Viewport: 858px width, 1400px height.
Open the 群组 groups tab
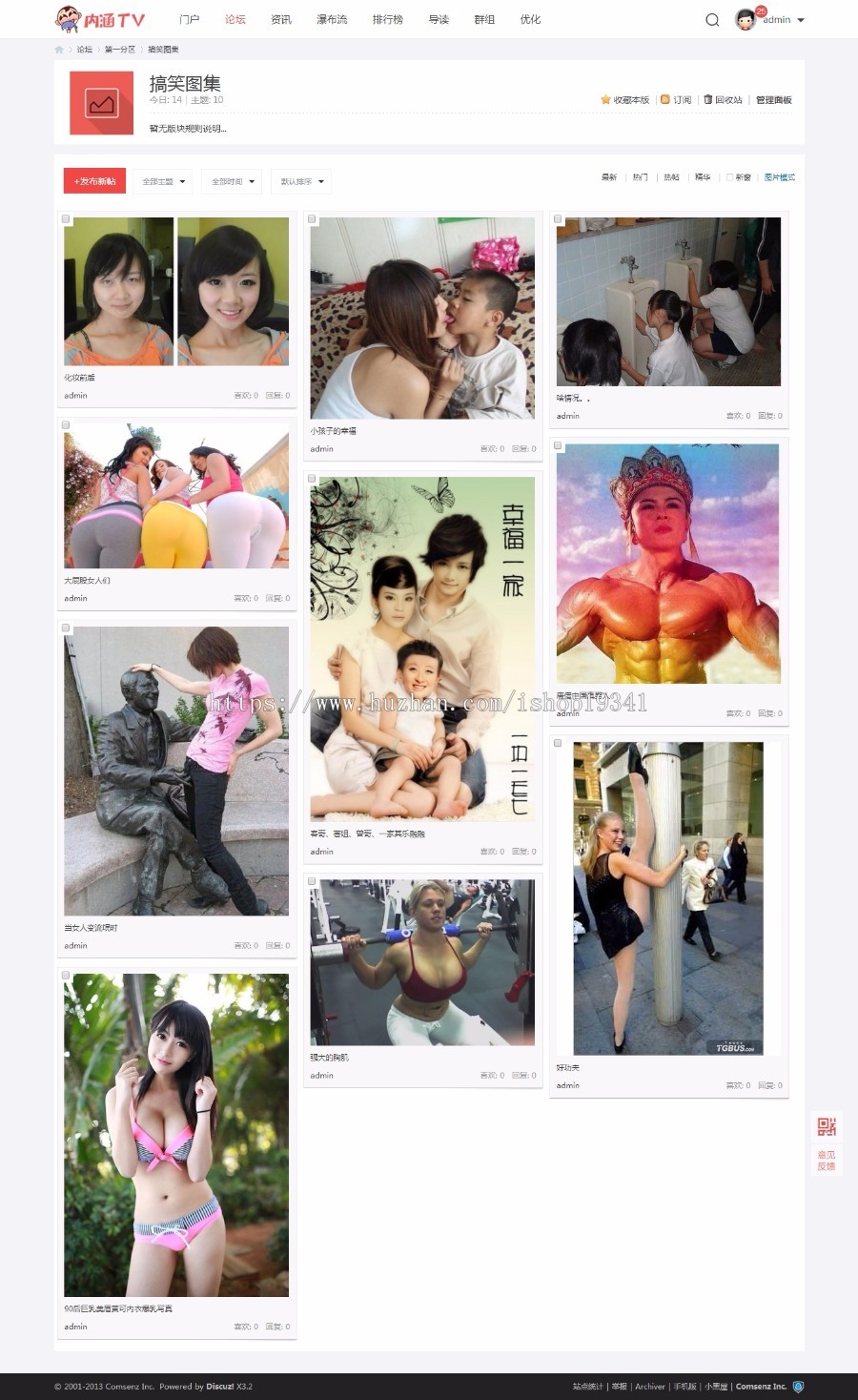(x=484, y=20)
